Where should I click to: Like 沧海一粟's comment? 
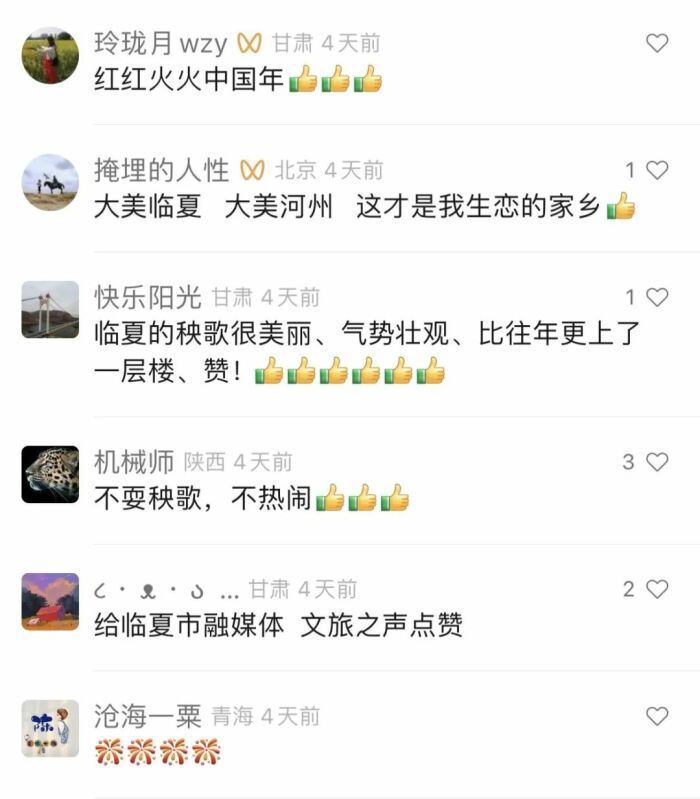(657, 716)
